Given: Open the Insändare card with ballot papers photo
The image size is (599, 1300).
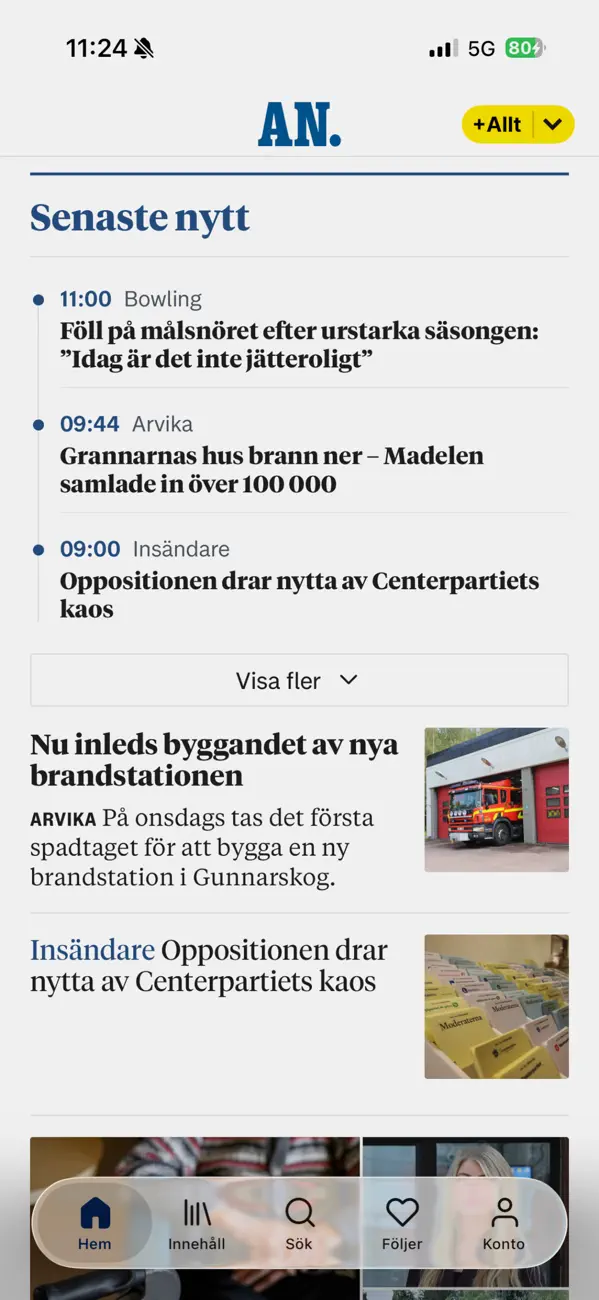Looking at the screenshot, I should point(299,1007).
